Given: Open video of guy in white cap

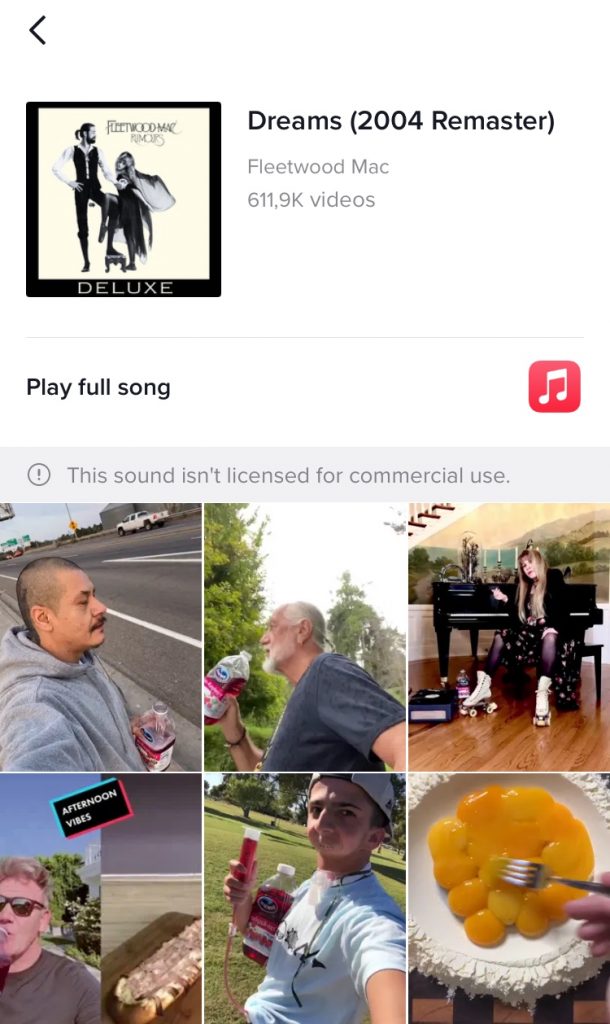Looking at the screenshot, I should pyautogui.click(x=304, y=898).
